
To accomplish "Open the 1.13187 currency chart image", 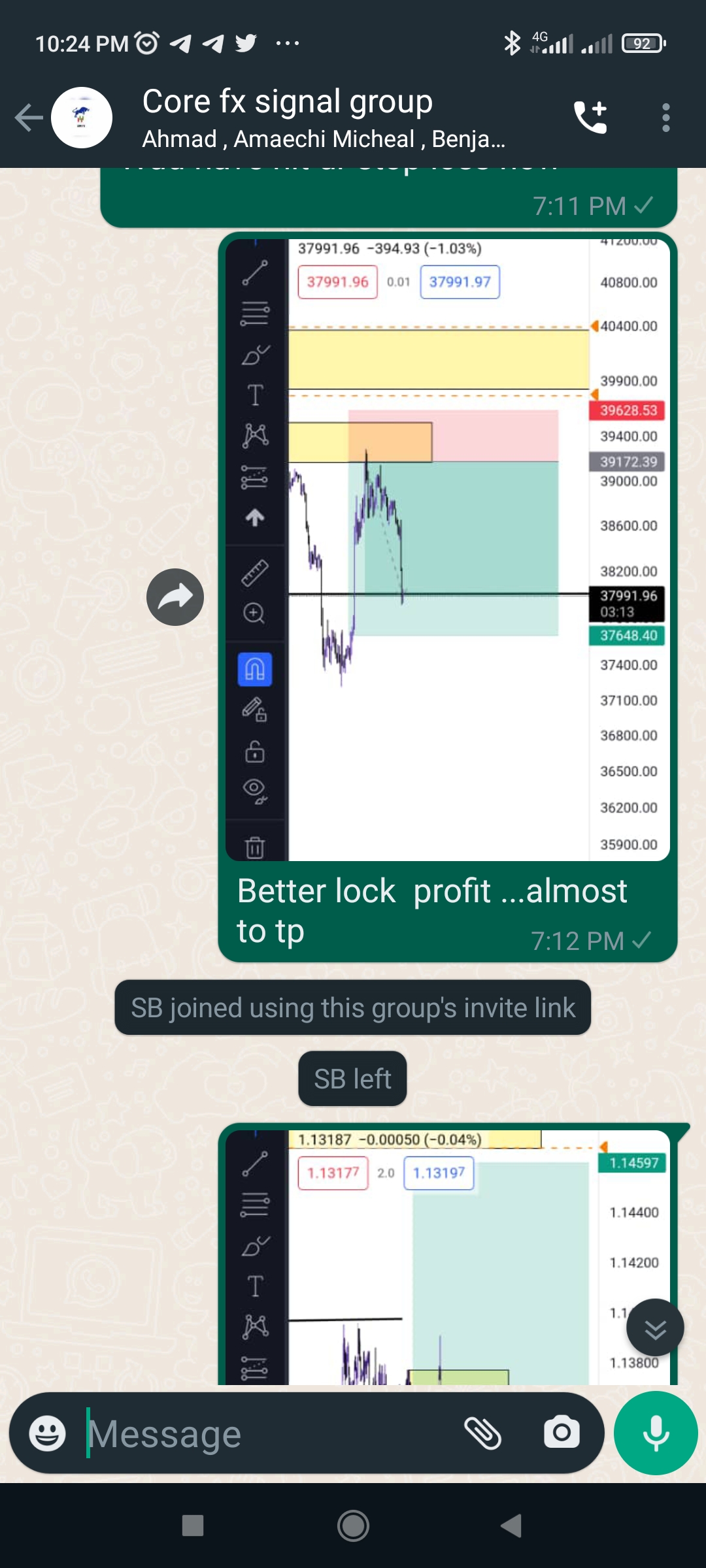I will 448,1257.
